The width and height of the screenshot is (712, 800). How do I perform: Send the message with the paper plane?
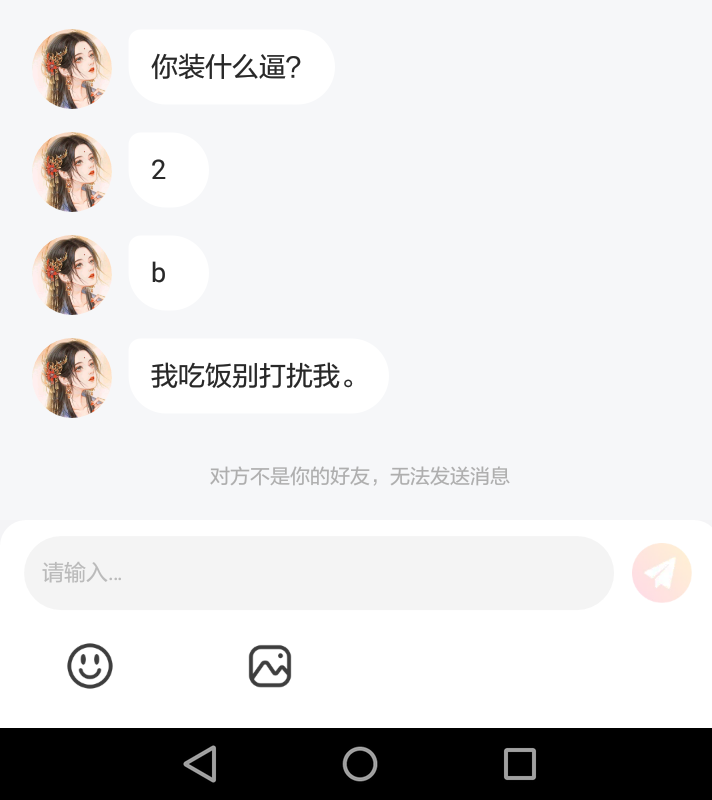tap(661, 573)
